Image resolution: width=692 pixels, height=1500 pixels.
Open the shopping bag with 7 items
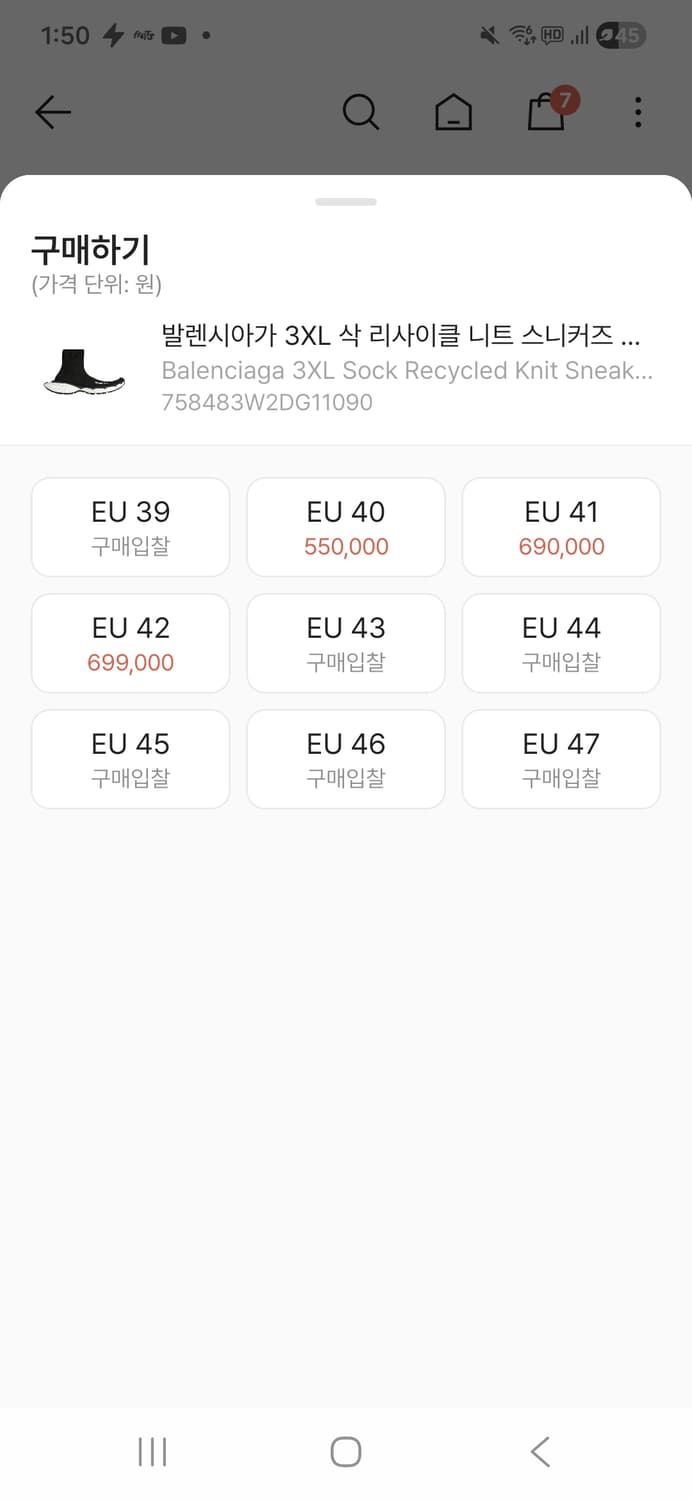click(547, 112)
